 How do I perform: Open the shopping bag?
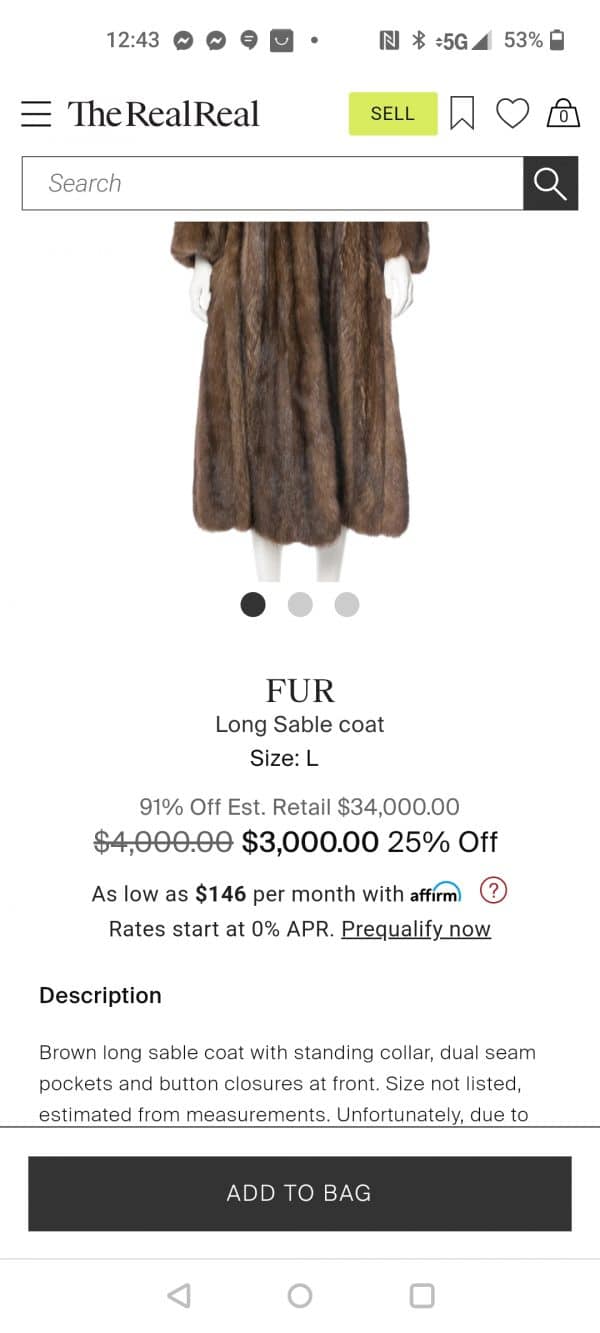coord(563,113)
